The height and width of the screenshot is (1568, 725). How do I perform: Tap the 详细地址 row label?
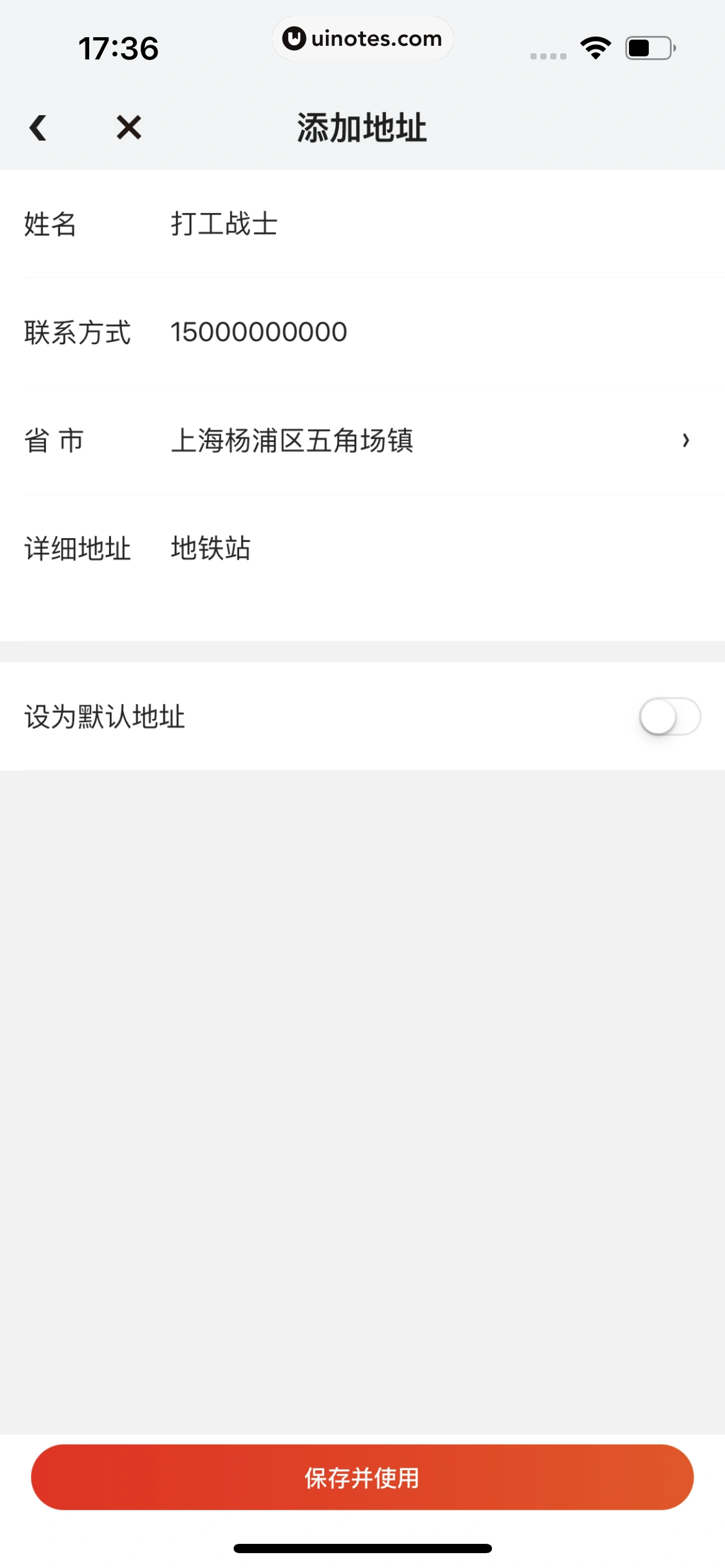point(77,549)
